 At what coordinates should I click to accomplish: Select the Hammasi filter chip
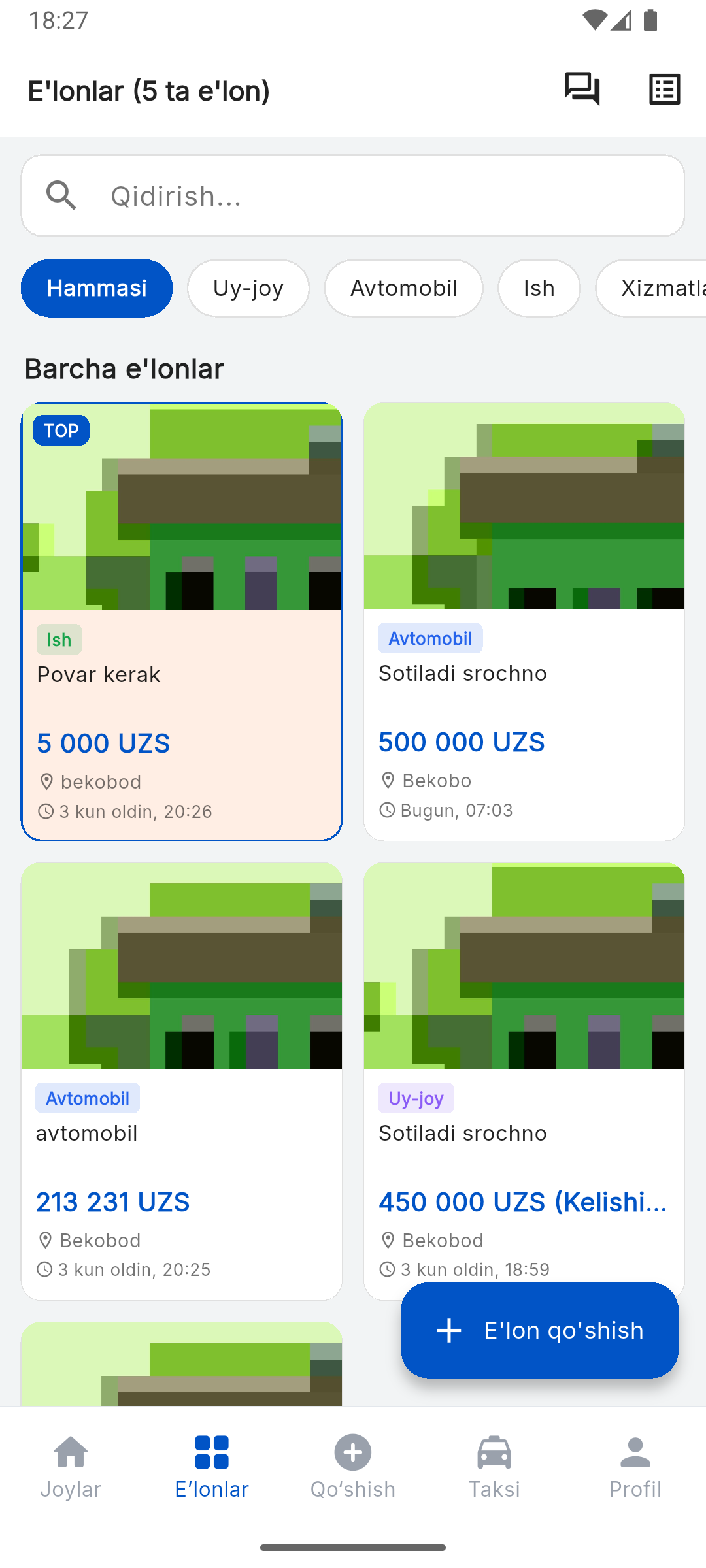(97, 288)
